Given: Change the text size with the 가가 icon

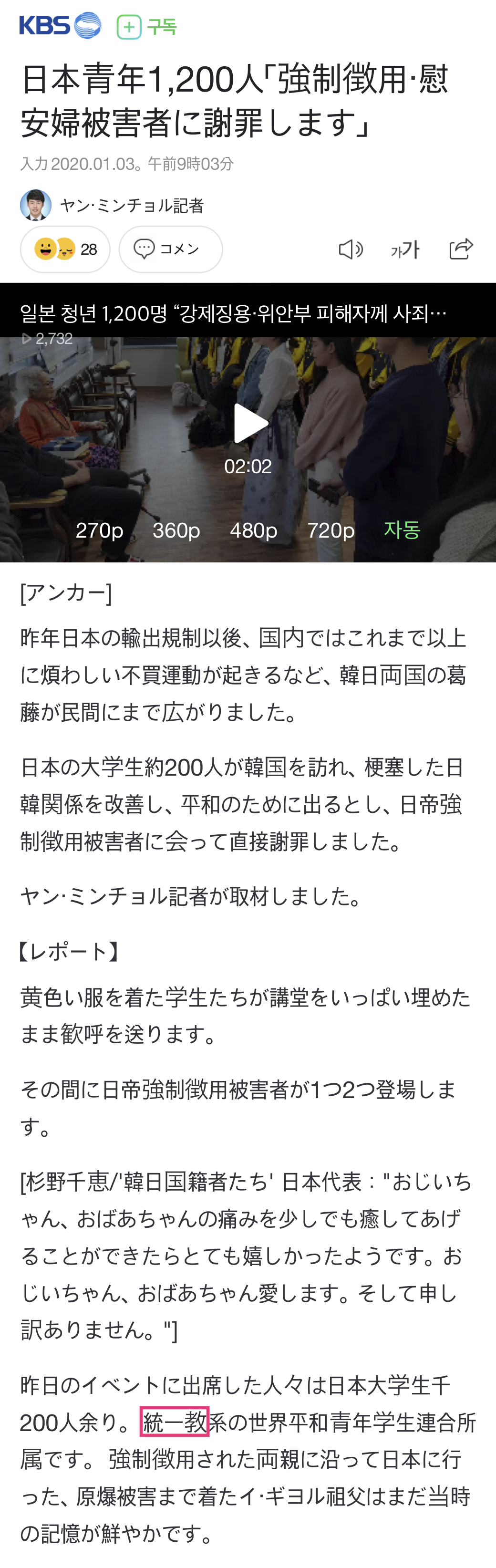Looking at the screenshot, I should coord(405,249).
